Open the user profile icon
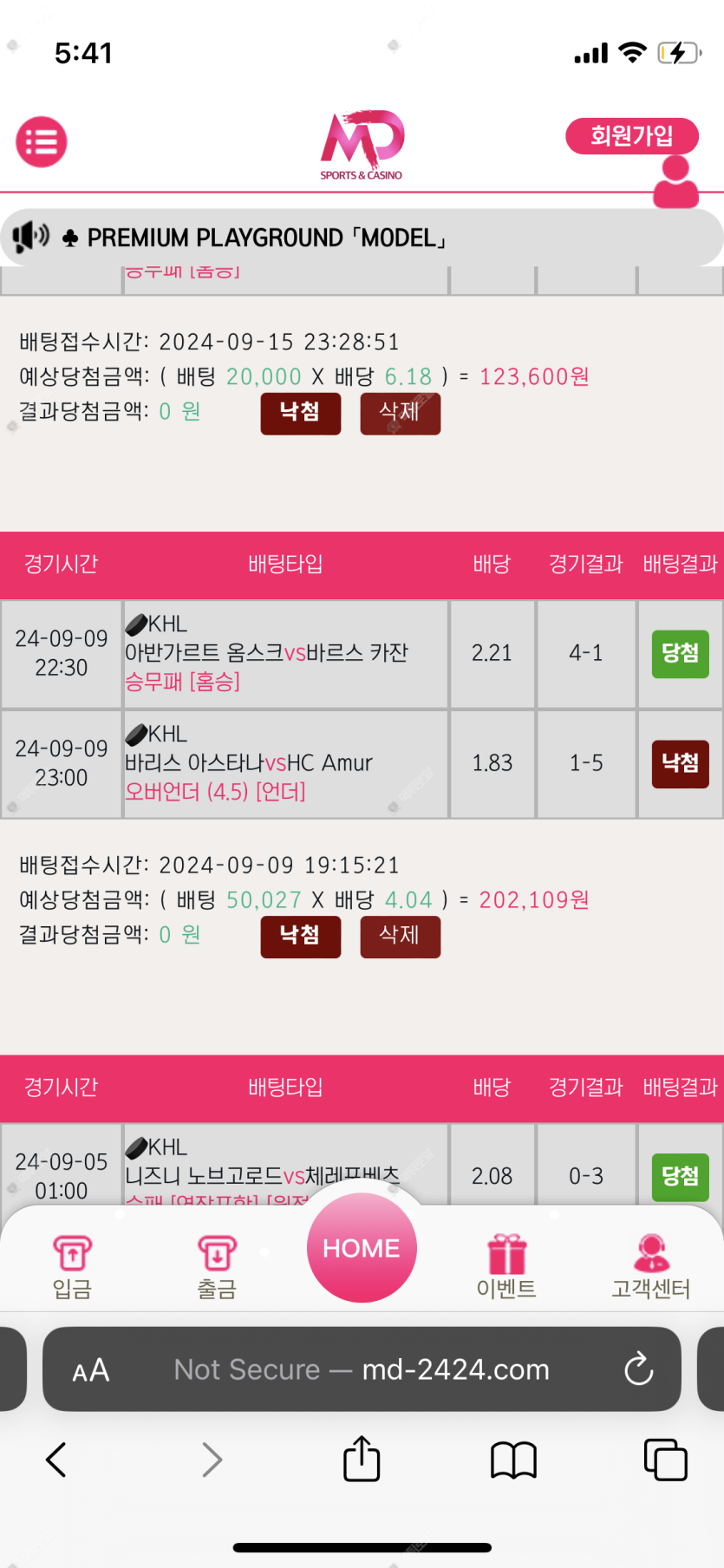The height and width of the screenshot is (1568, 724). [x=675, y=182]
